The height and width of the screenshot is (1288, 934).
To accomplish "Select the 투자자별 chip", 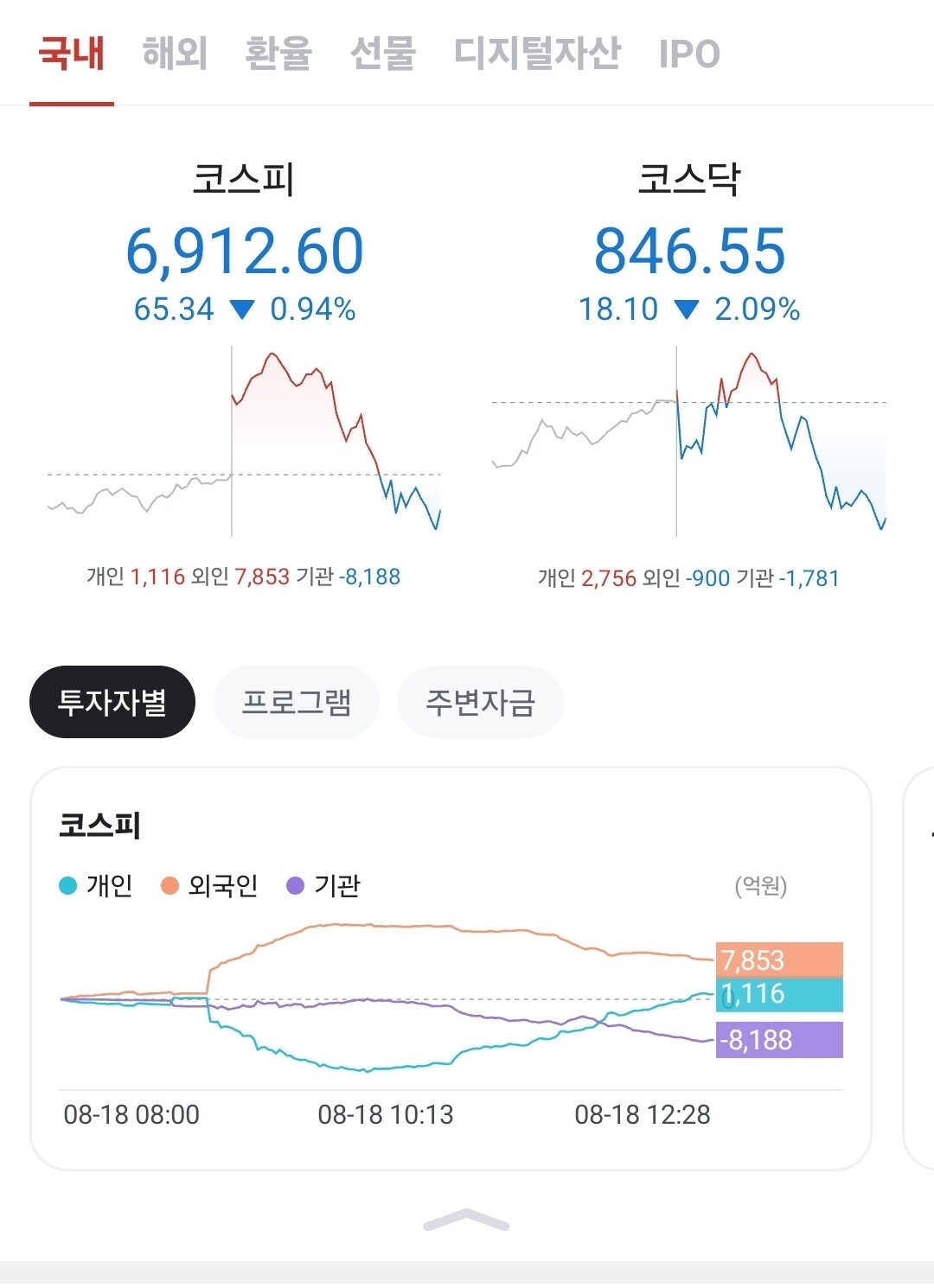I will click(x=112, y=702).
